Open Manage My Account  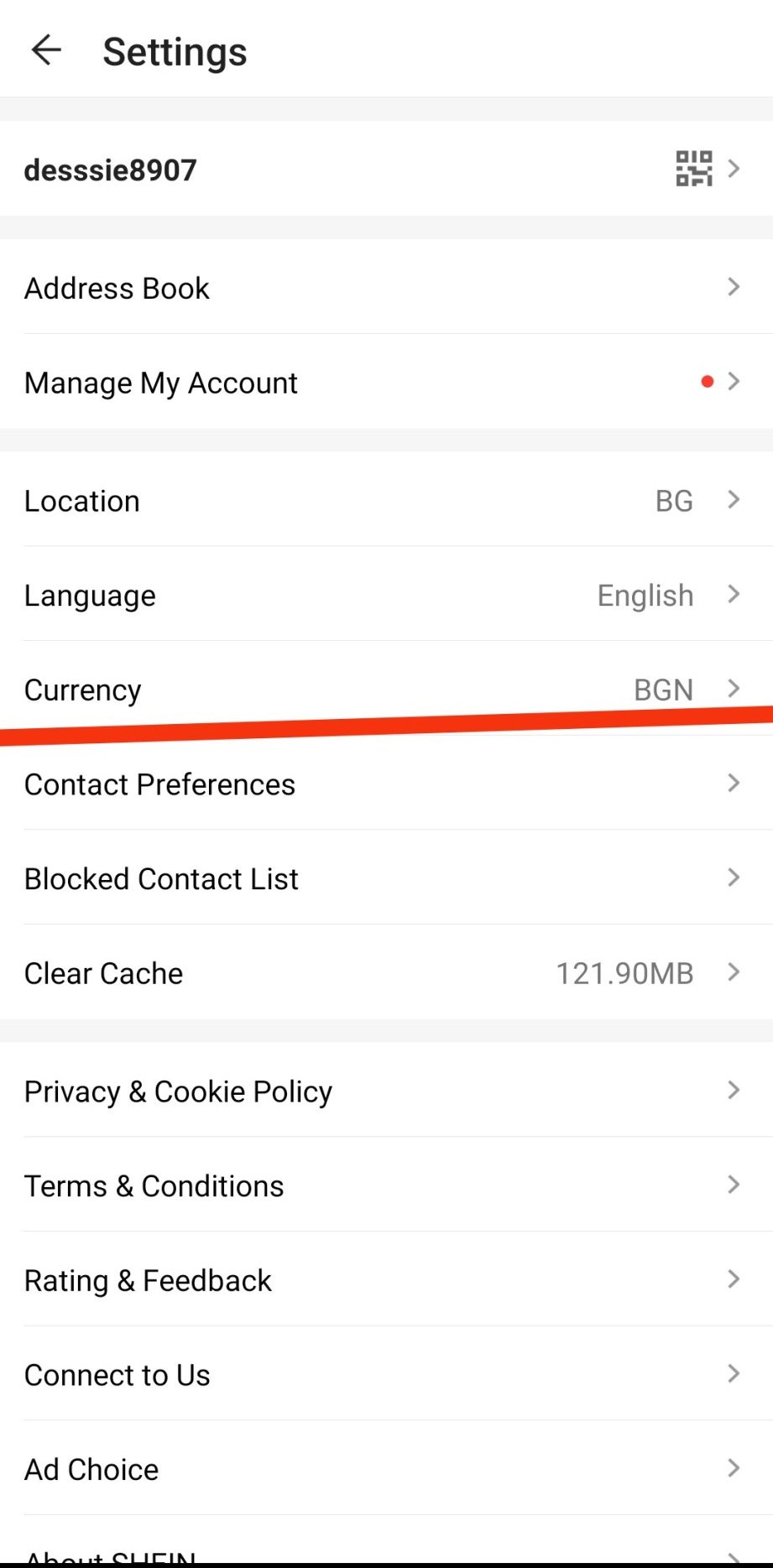[386, 383]
